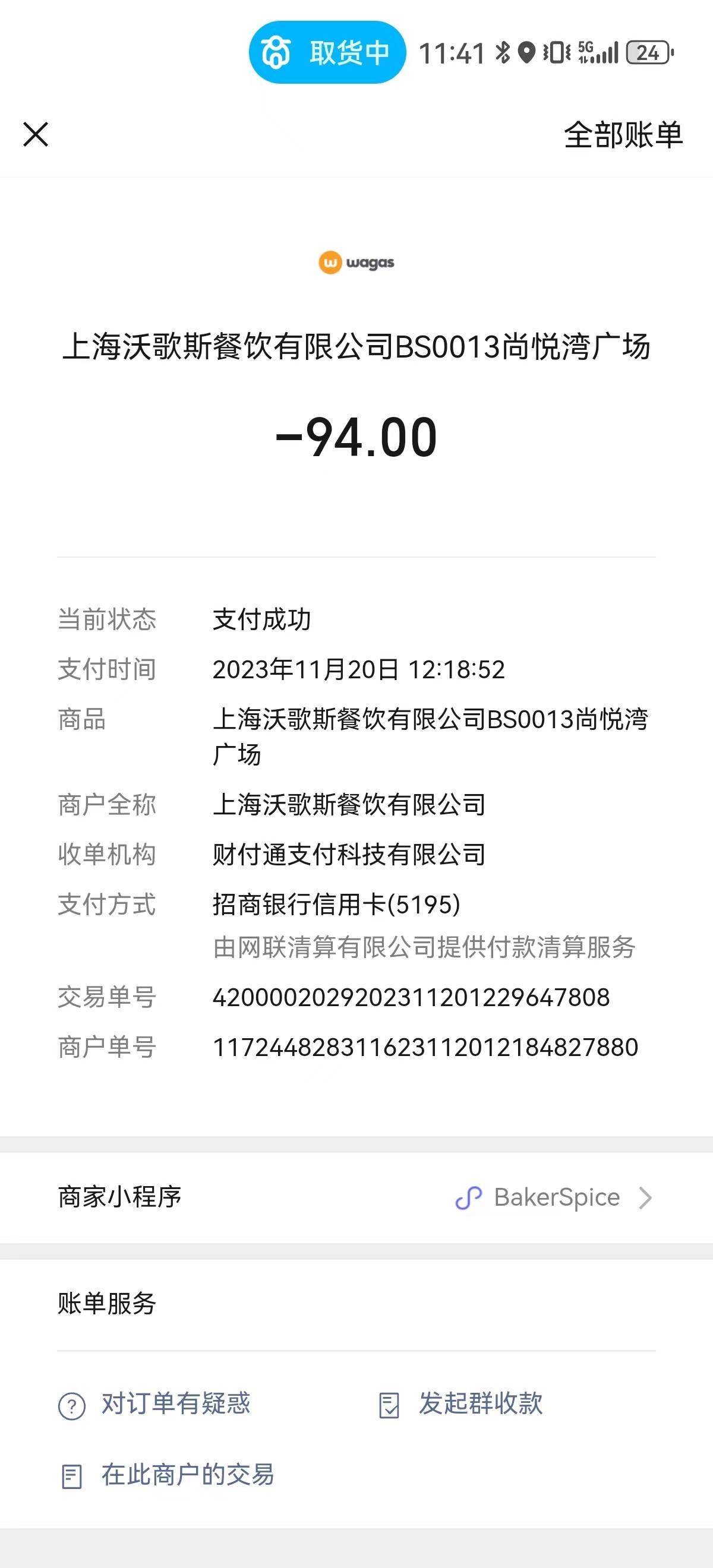Close the bill detail page
This screenshot has width=713, height=1568.
(35, 134)
